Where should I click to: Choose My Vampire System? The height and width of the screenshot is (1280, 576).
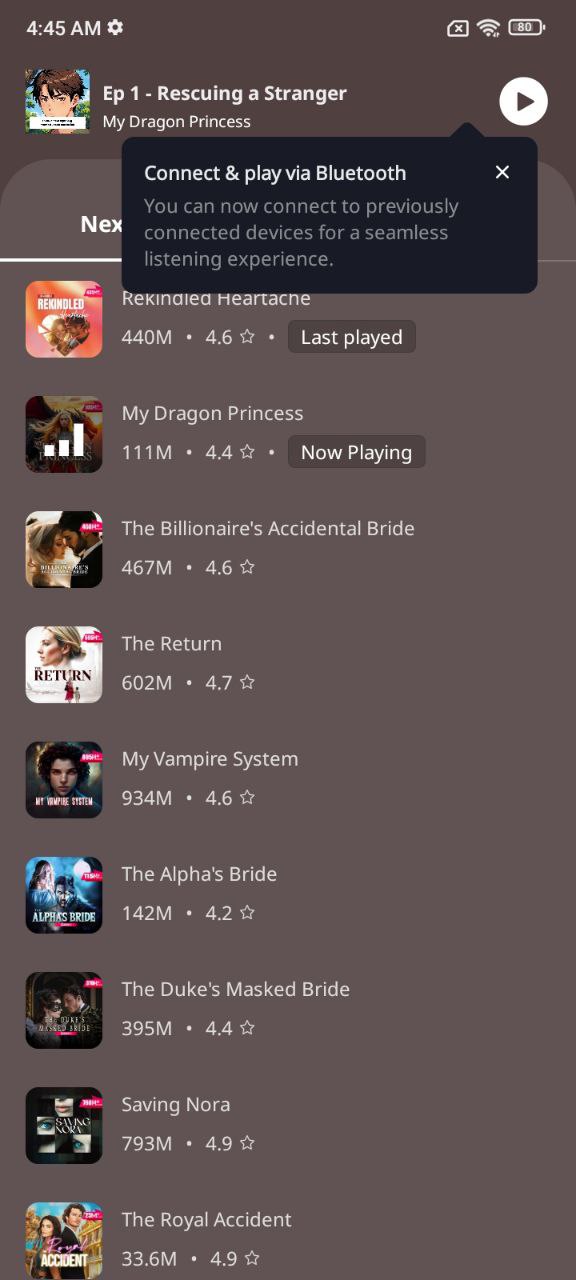(x=288, y=779)
